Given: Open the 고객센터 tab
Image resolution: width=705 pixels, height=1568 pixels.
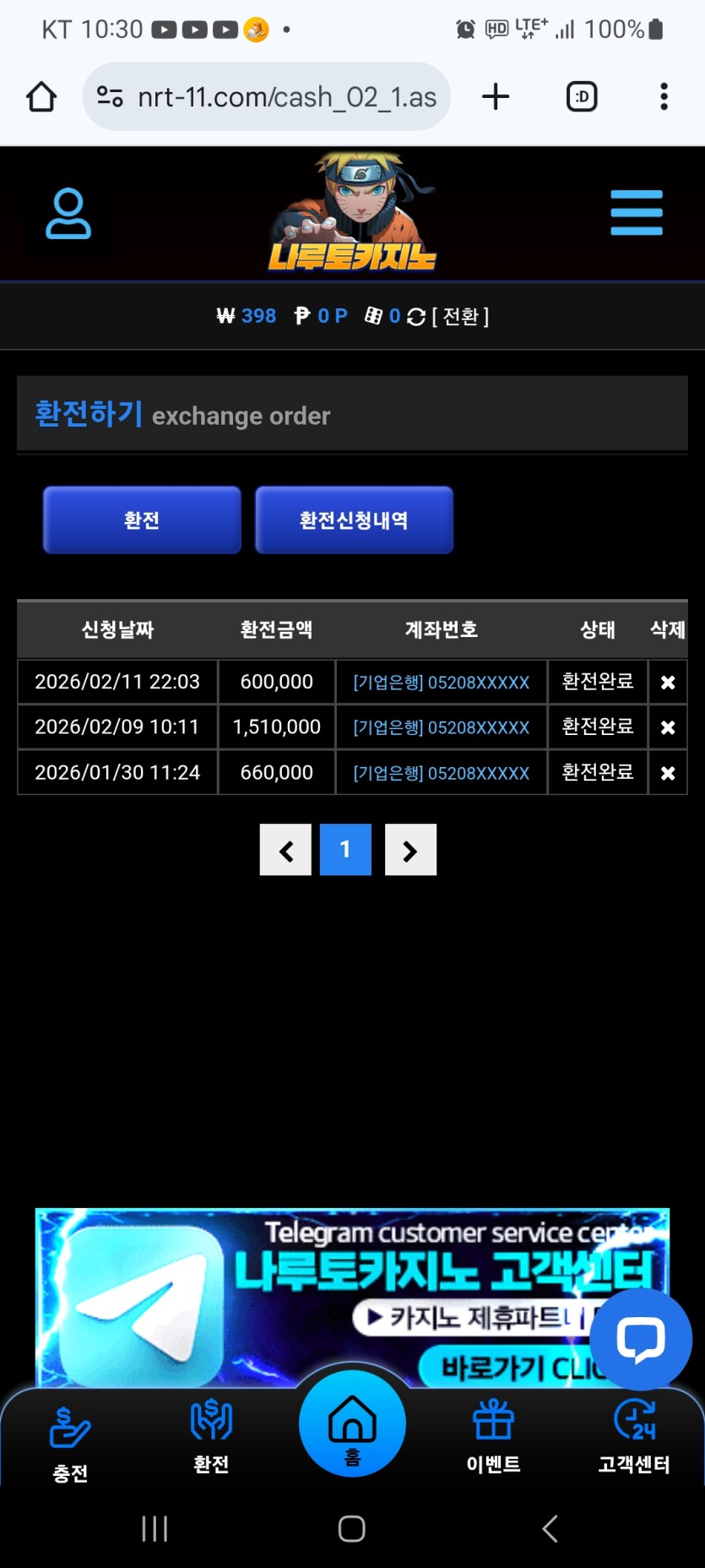Looking at the screenshot, I should pos(634,1436).
